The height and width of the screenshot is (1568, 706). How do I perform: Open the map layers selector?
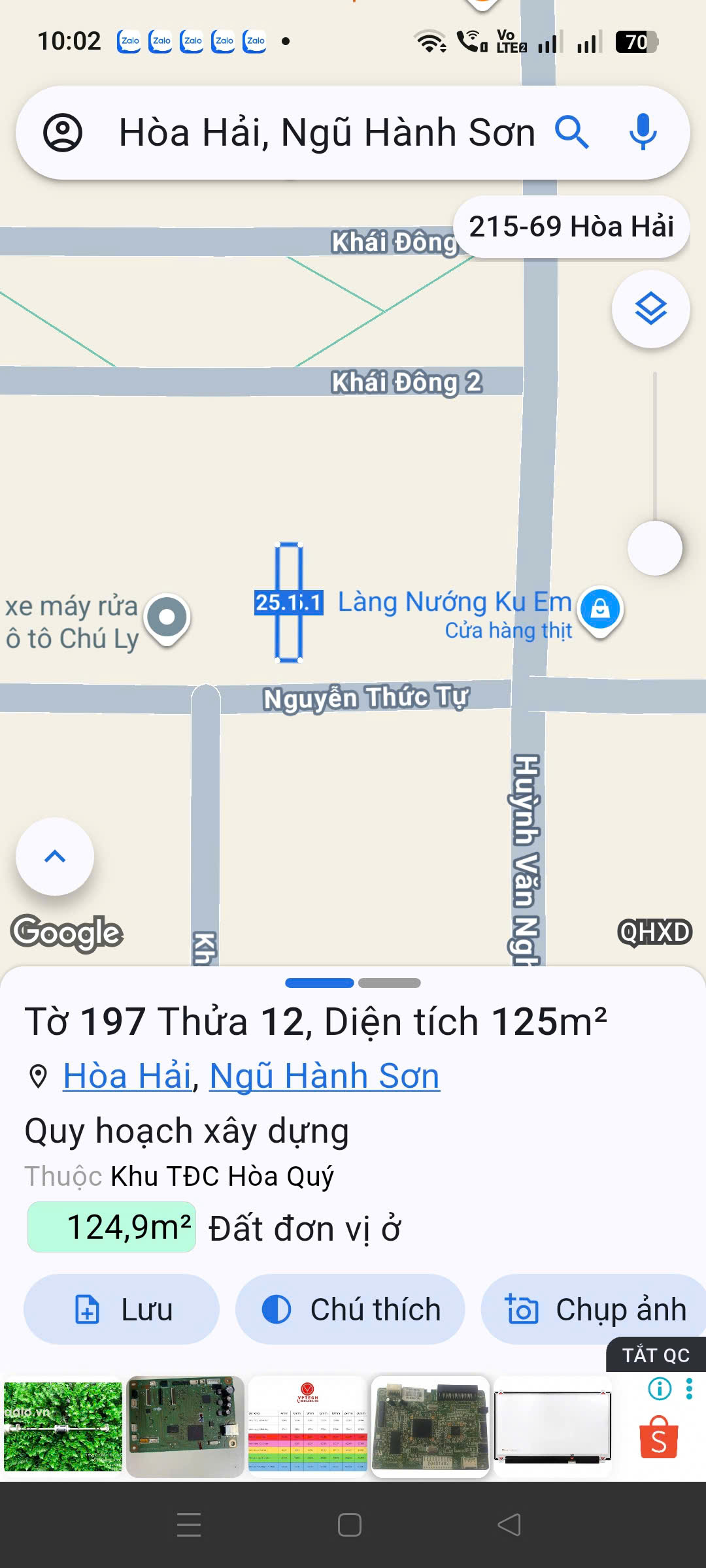tap(650, 309)
